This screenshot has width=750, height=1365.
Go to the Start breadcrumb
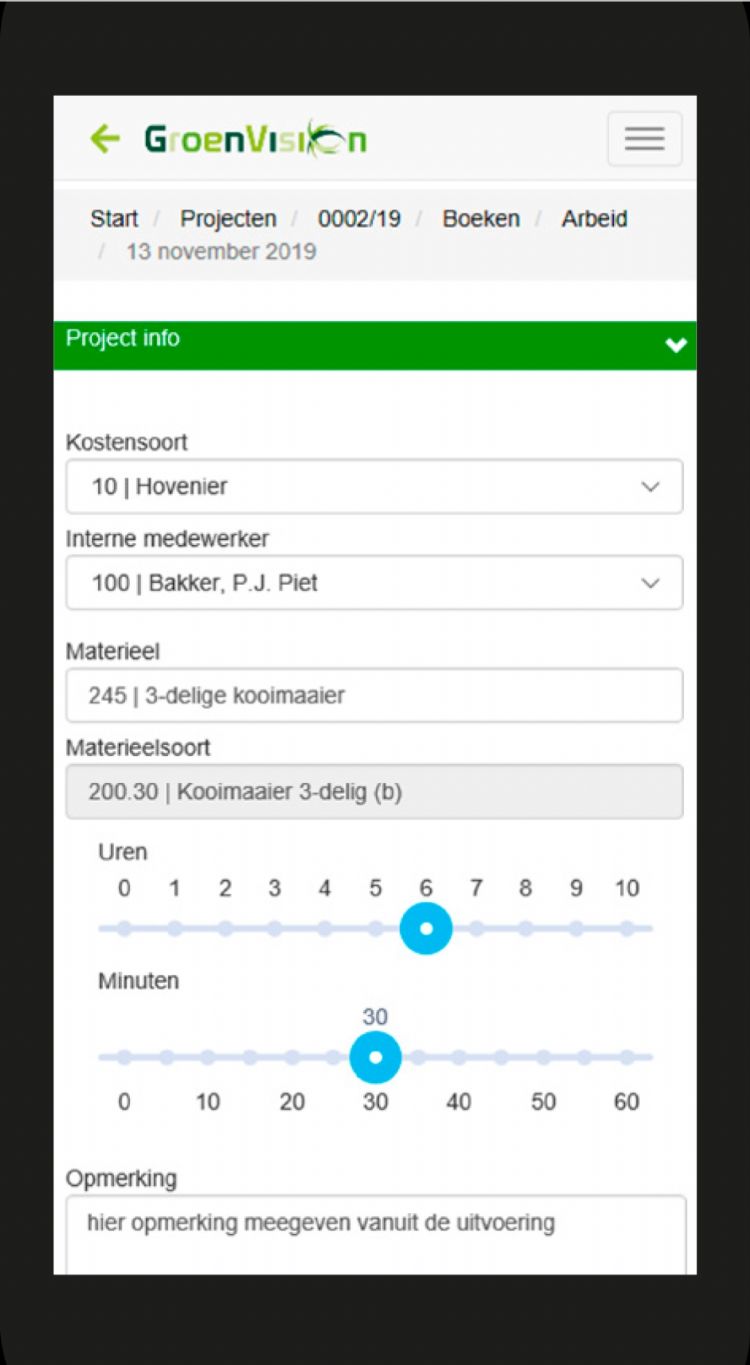(114, 219)
